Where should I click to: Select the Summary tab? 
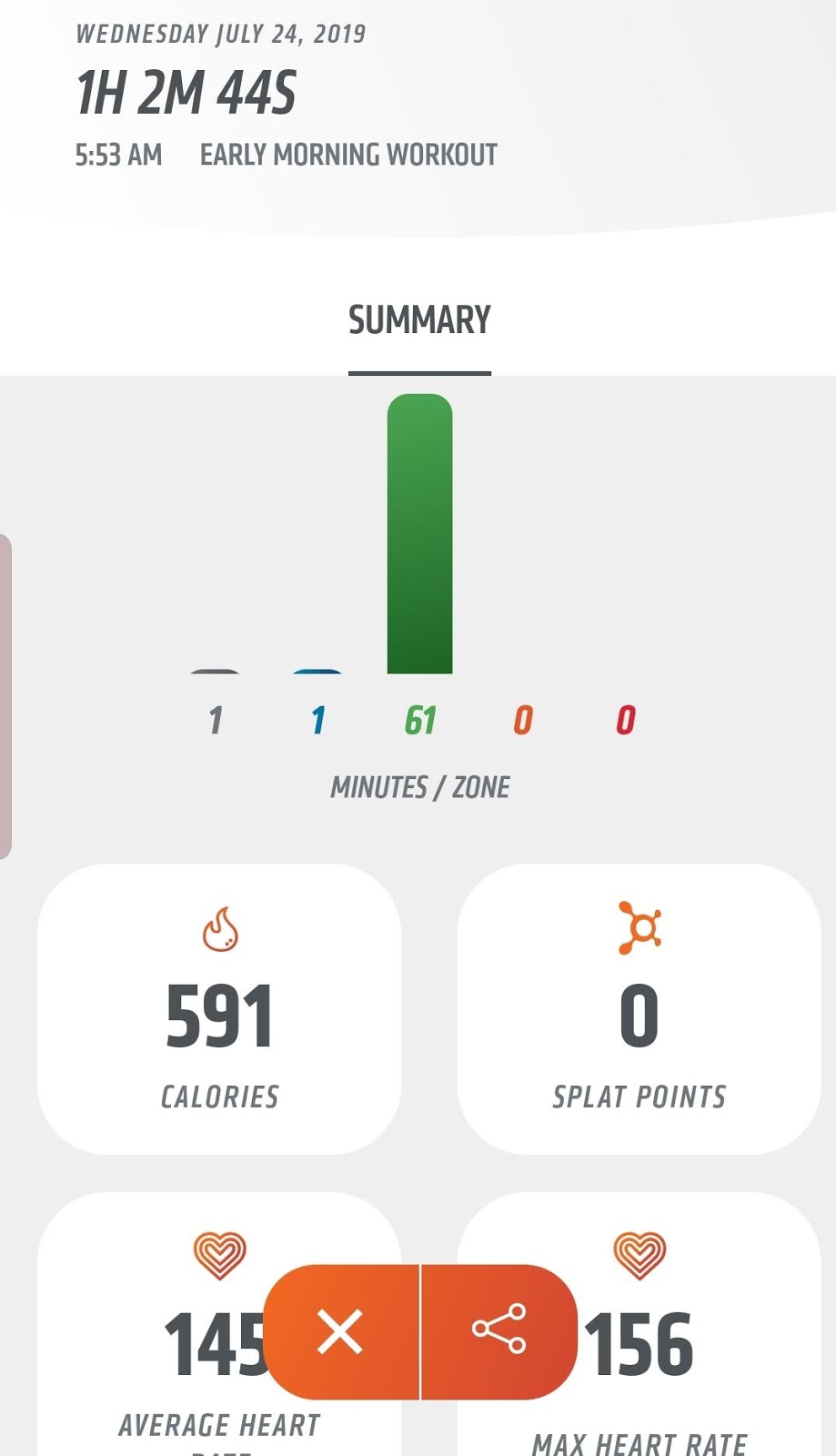419,321
